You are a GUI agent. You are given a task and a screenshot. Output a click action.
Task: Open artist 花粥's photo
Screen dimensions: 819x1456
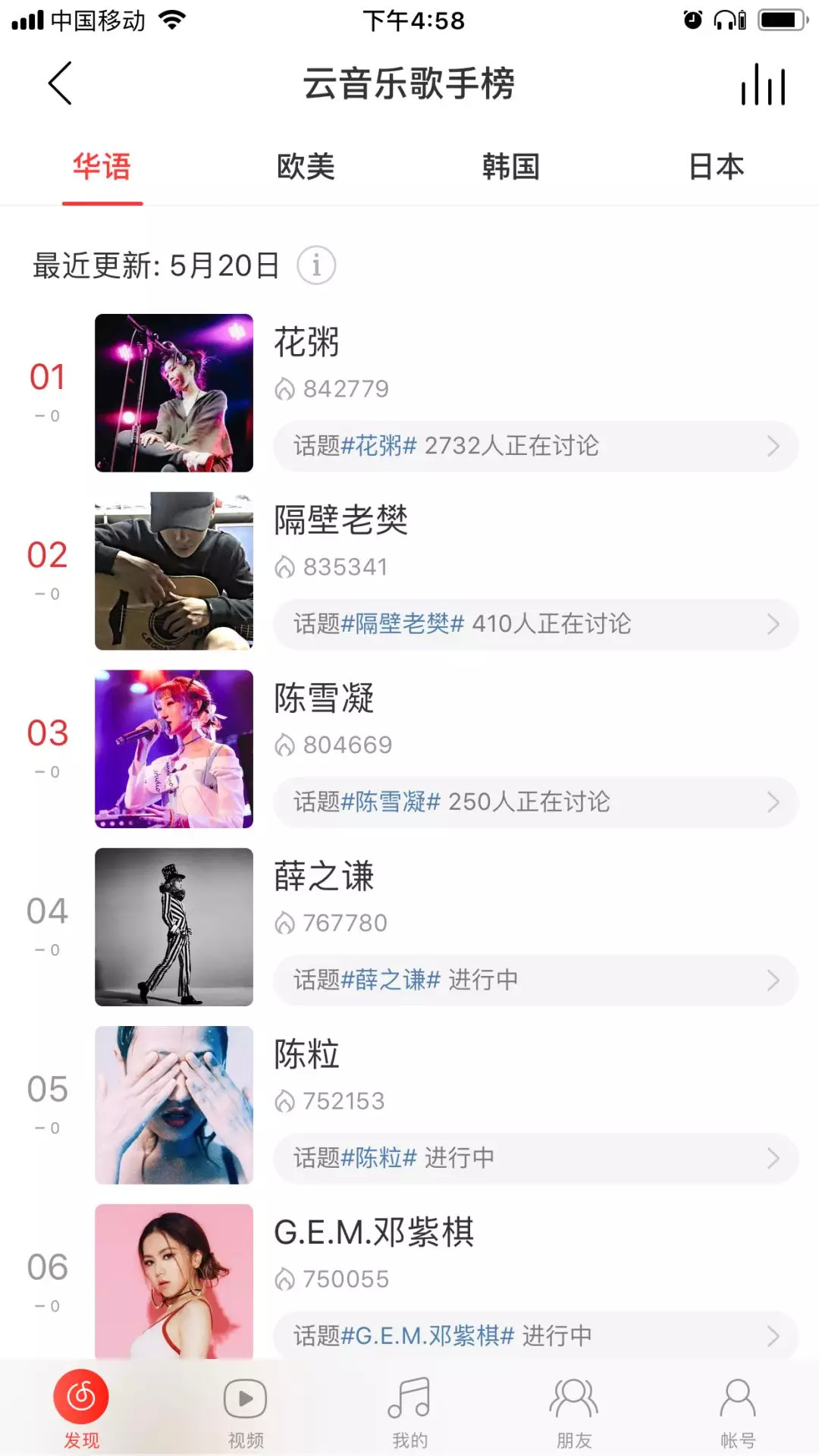coord(174,393)
